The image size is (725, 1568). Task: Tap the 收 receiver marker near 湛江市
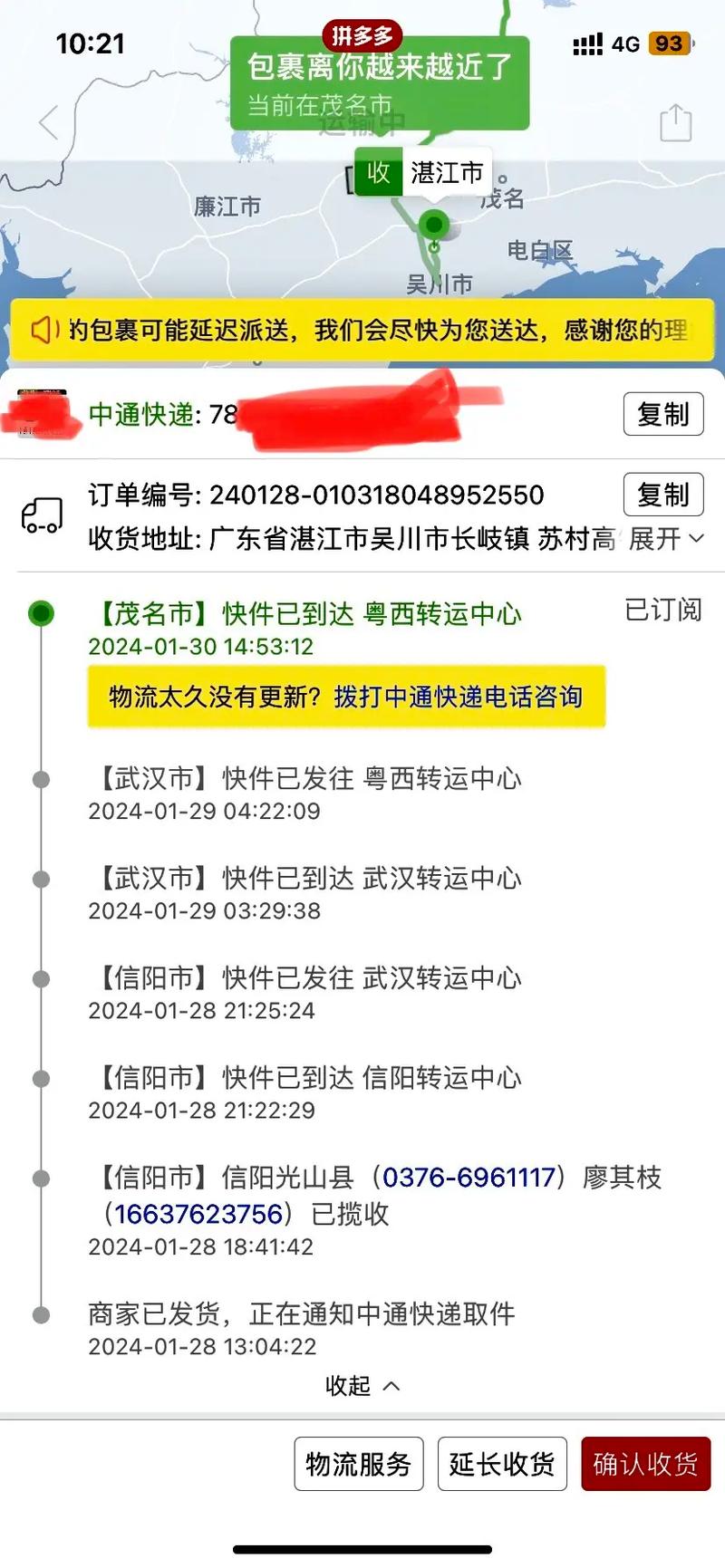pos(377,174)
